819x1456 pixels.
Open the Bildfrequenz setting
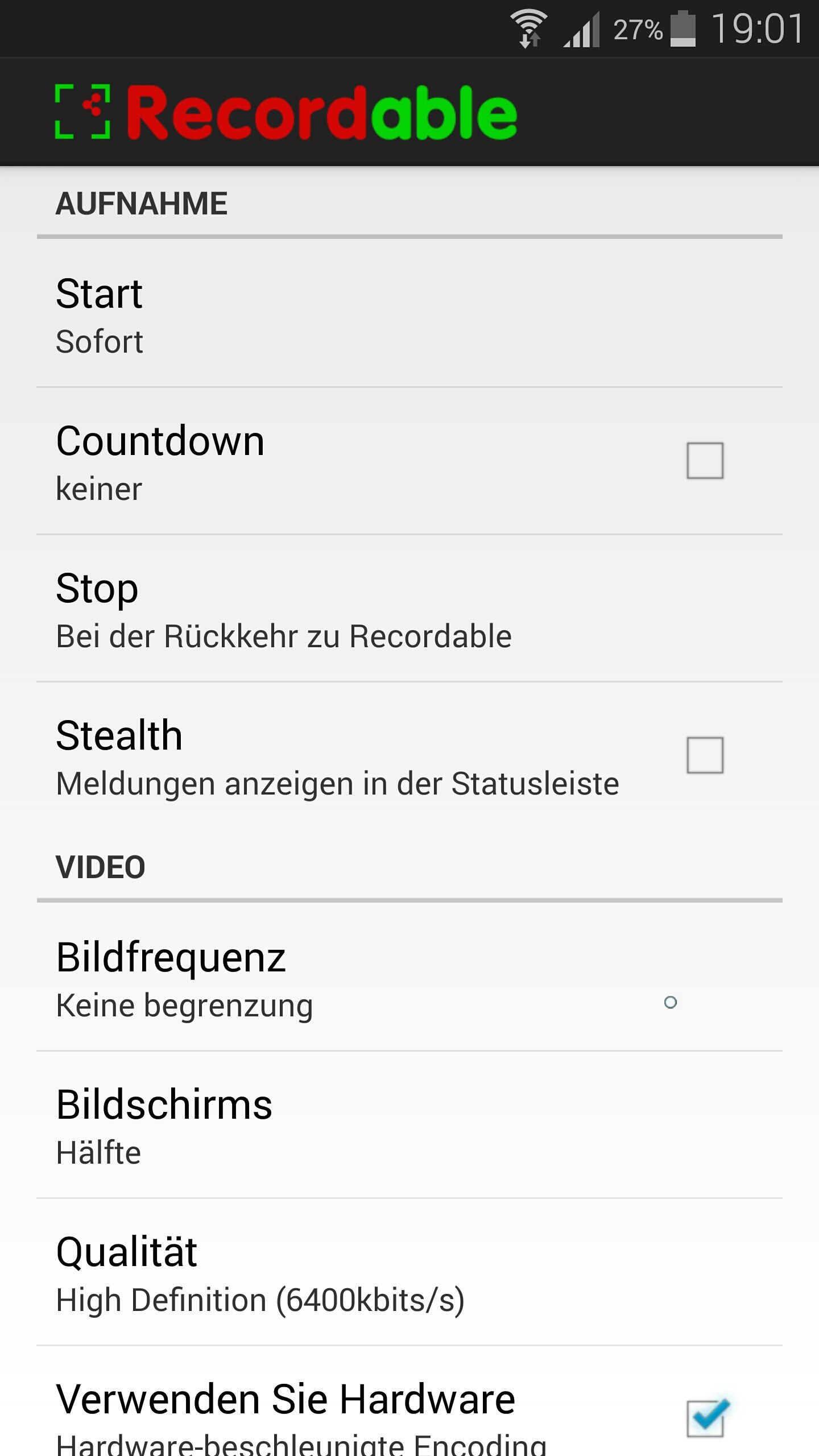(409, 978)
